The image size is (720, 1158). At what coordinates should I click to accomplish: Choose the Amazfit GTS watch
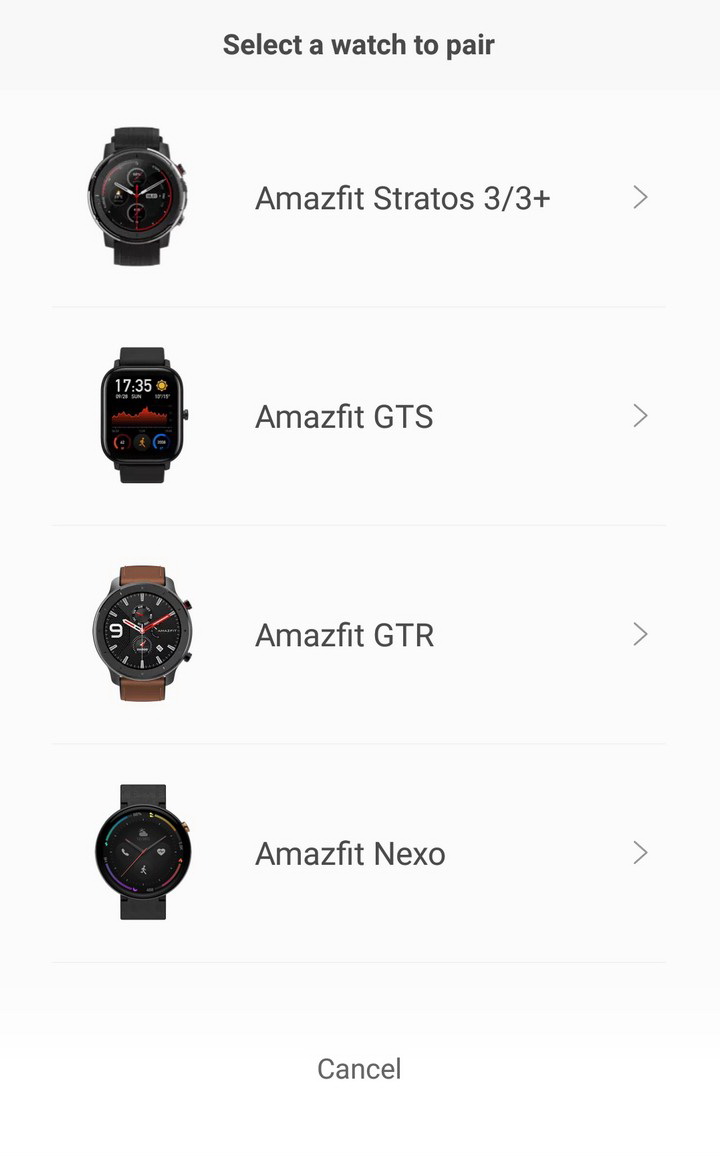pyautogui.click(x=359, y=417)
